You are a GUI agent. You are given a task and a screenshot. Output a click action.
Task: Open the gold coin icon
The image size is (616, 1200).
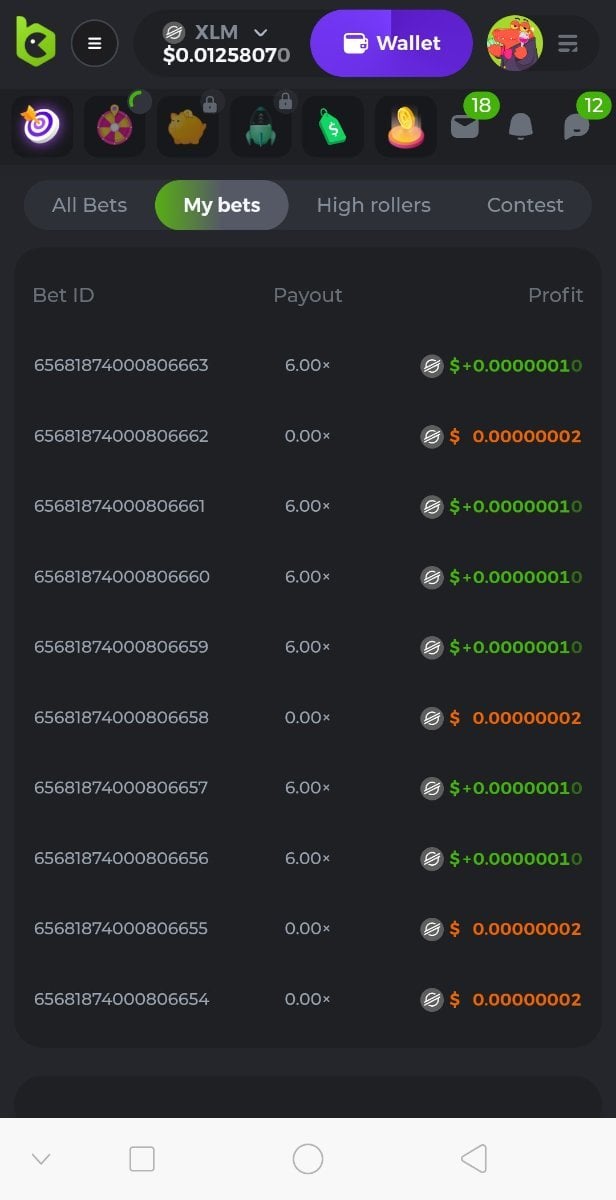(x=406, y=126)
